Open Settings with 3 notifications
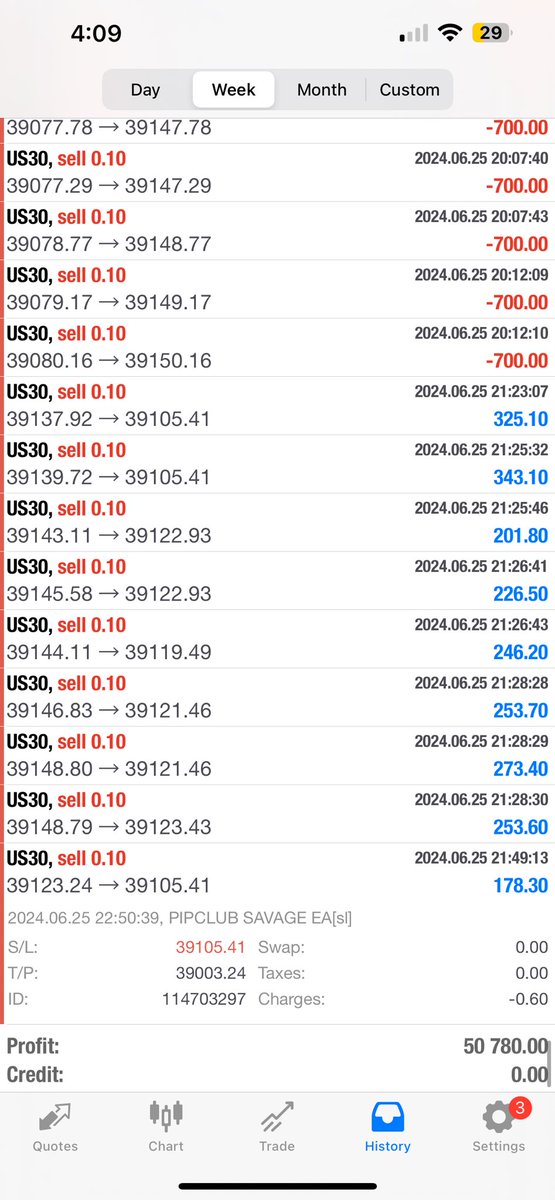The height and width of the screenshot is (1200, 555). [499, 1127]
